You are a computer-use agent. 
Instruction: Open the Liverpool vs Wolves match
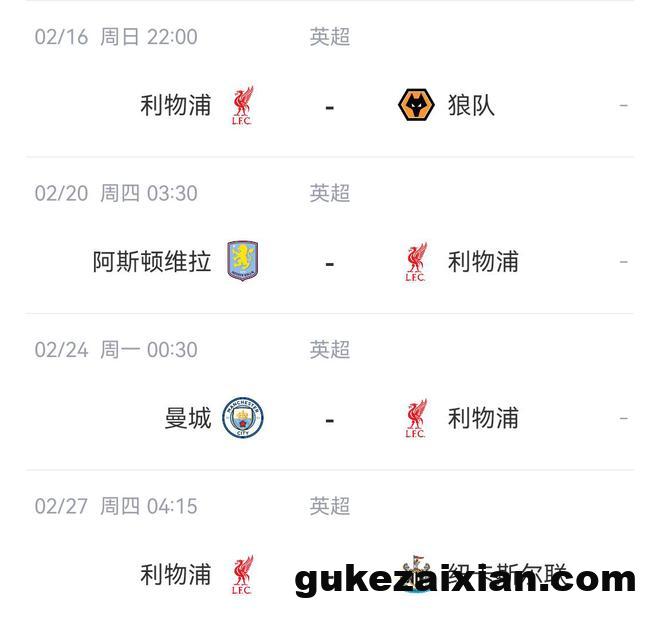pos(329,105)
